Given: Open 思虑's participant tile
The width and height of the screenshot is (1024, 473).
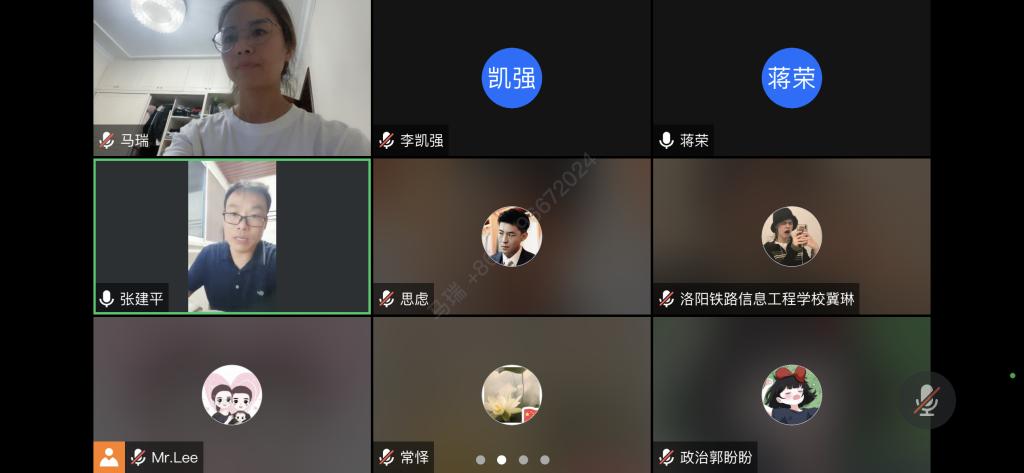Looking at the screenshot, I should pos(511,236).
